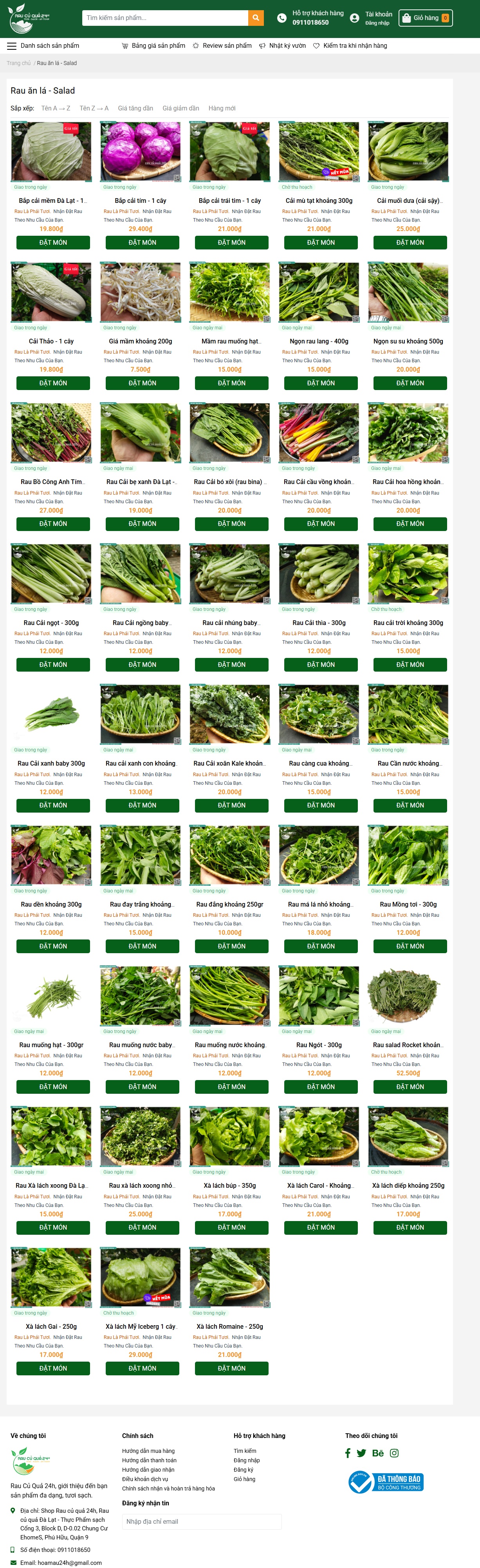View Xà lách Romaine - 250g product
The image size is (480, 1568).
point(229,1326)
